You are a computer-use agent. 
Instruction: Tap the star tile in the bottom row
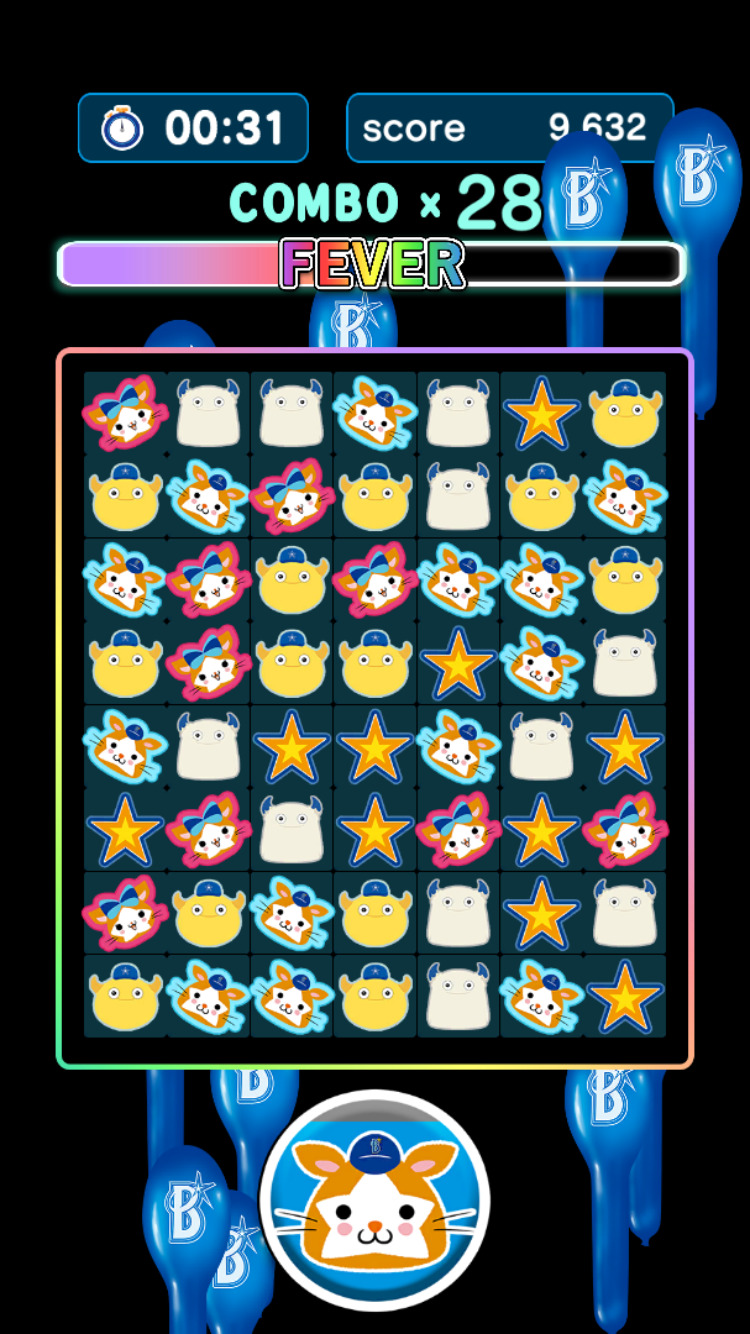624,996
